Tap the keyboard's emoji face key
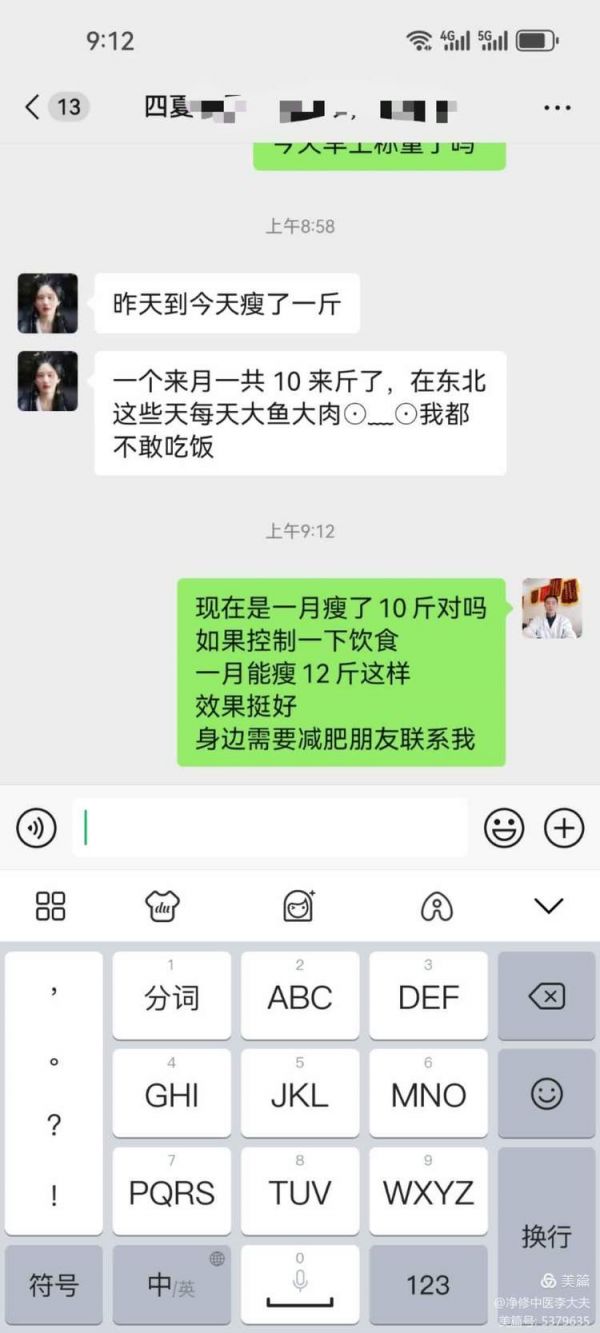 (547, 1094)
